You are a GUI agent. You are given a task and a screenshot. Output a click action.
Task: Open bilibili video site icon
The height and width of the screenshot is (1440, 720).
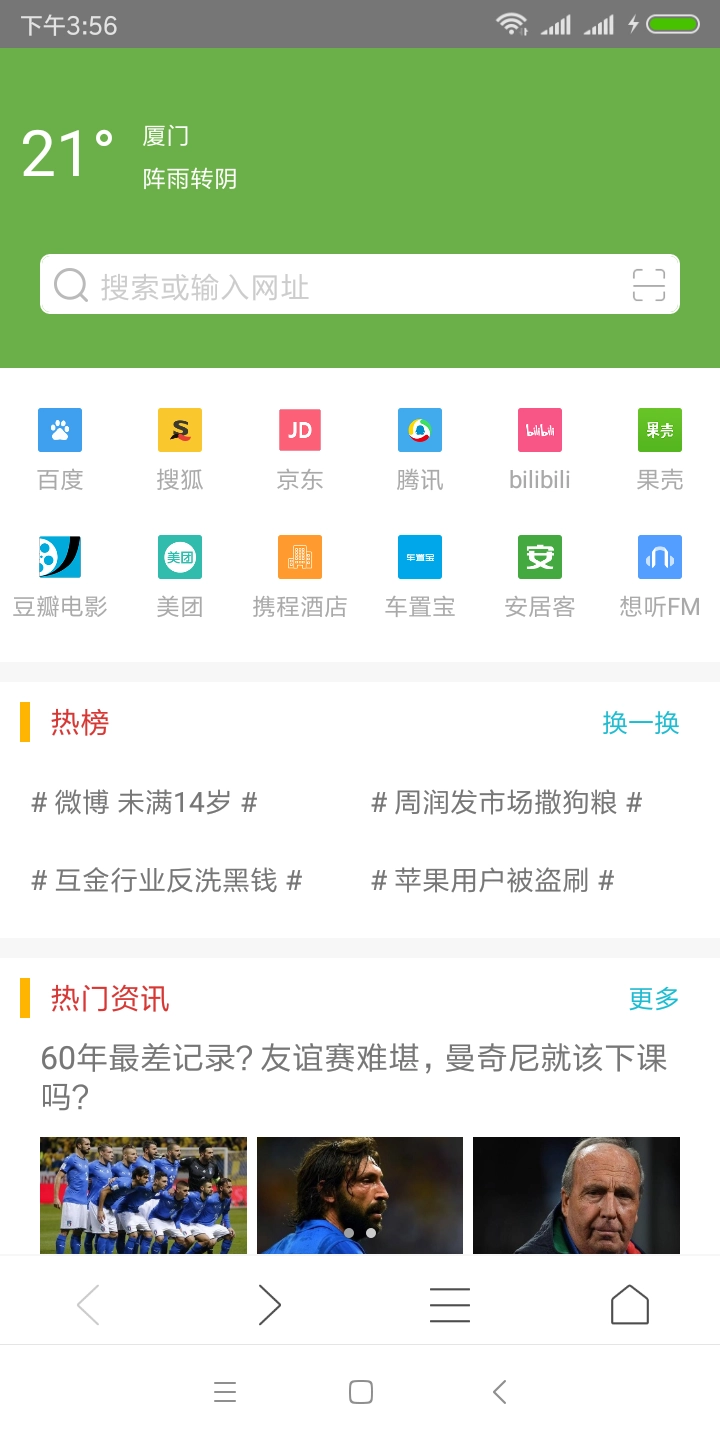539,430
